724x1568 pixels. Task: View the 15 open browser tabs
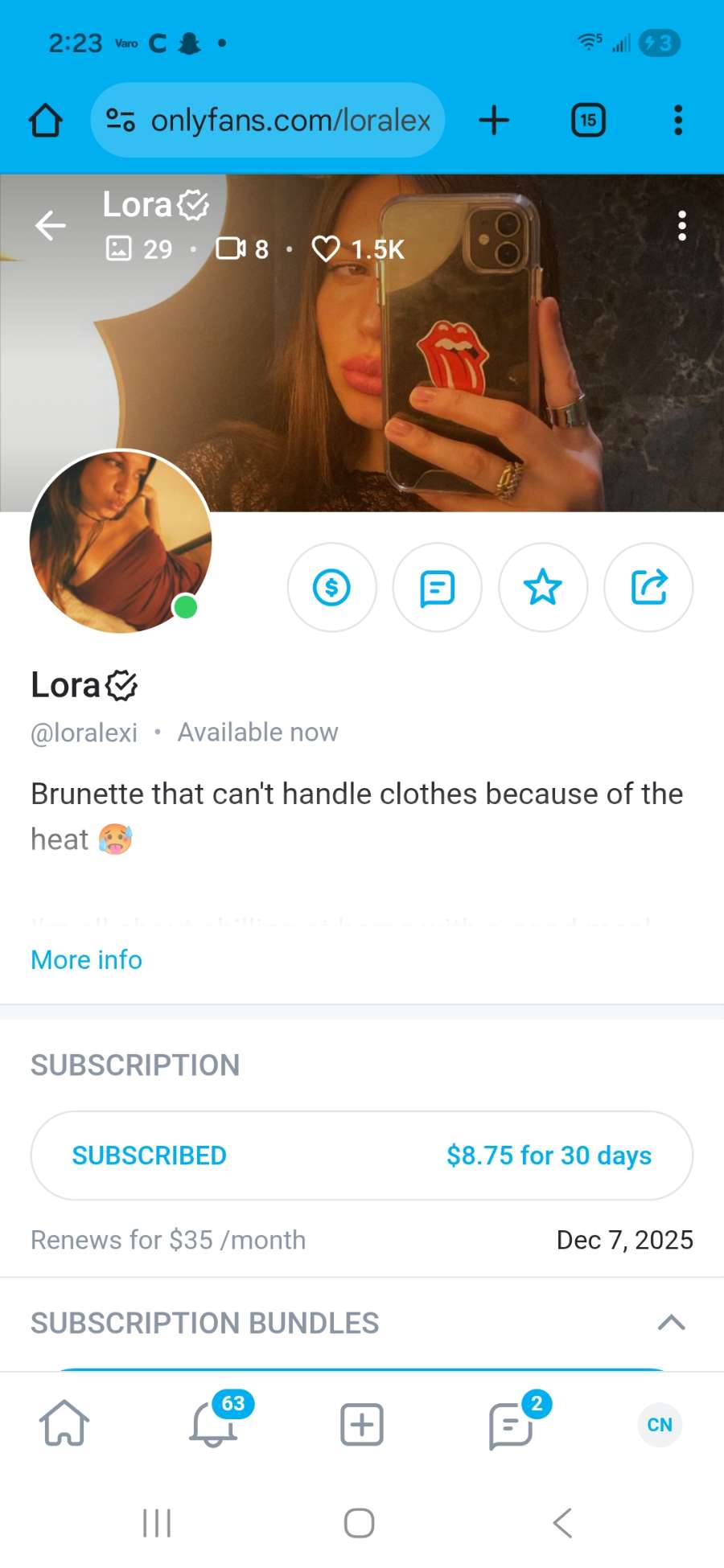pos(588,121)
